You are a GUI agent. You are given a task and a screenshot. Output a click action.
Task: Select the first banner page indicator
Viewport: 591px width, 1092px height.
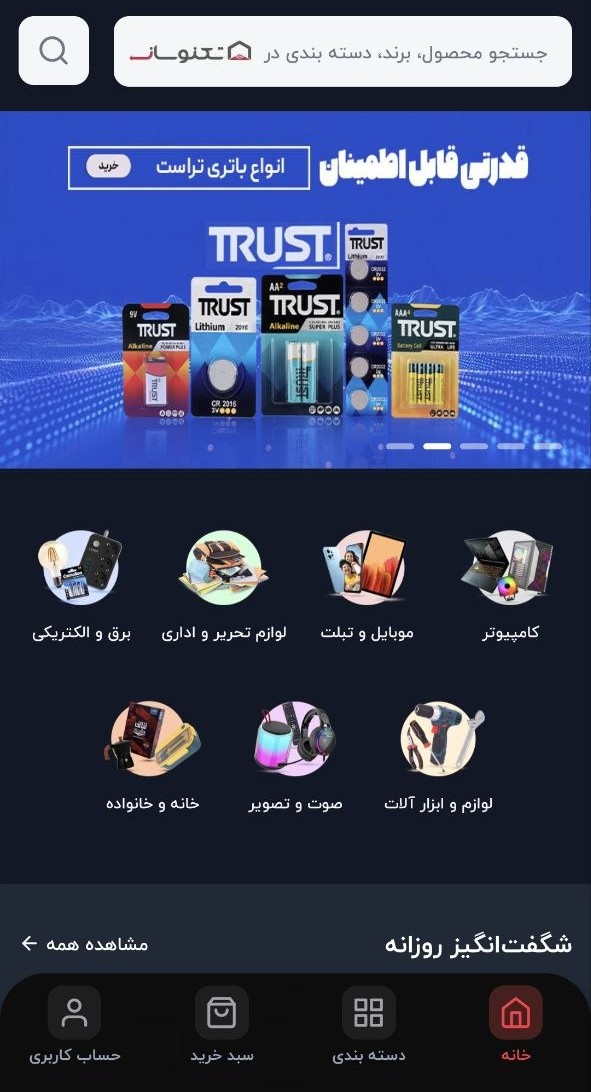(x=548, y=446)
